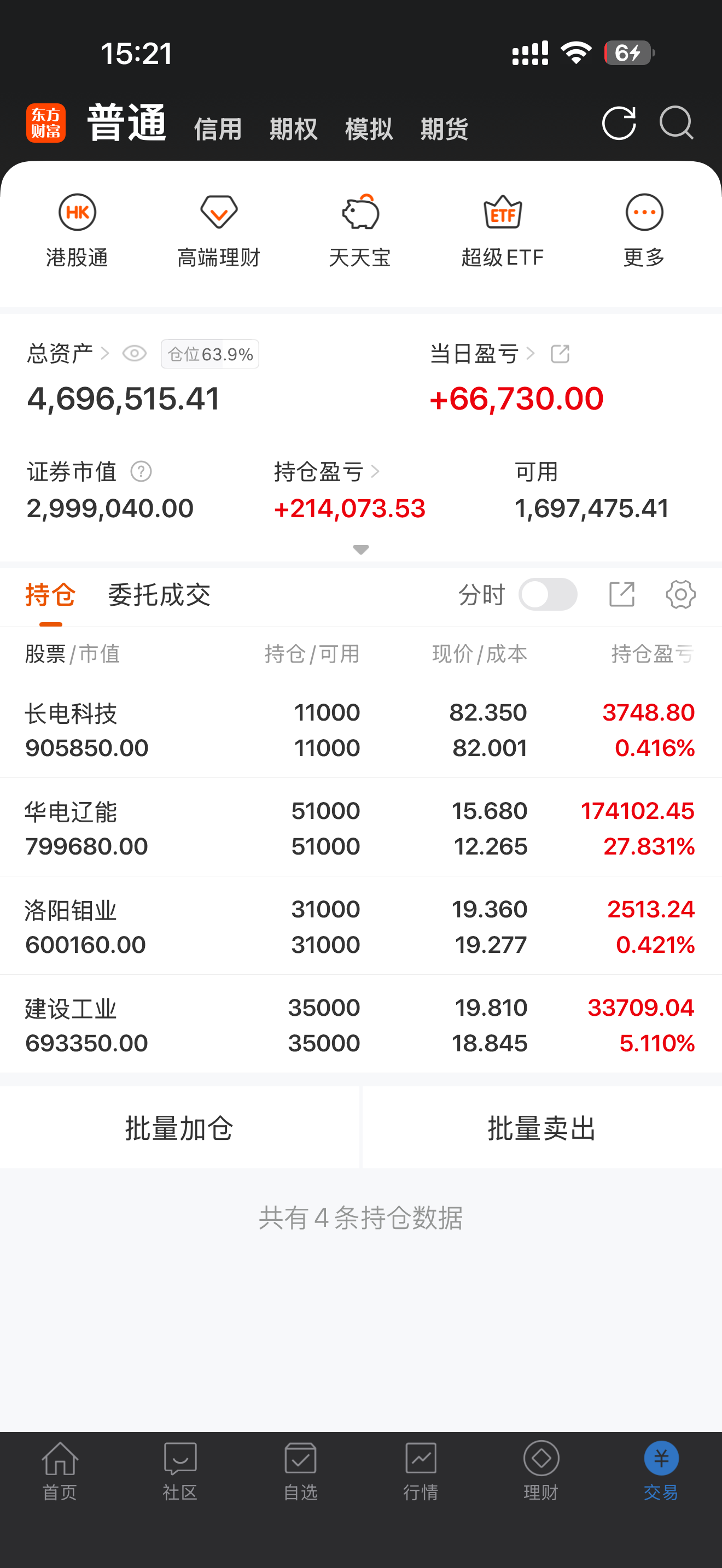This screenshot has width=722, height=1568.
Task: Open 超级ETF shortcut
Action: coord(502,231)
